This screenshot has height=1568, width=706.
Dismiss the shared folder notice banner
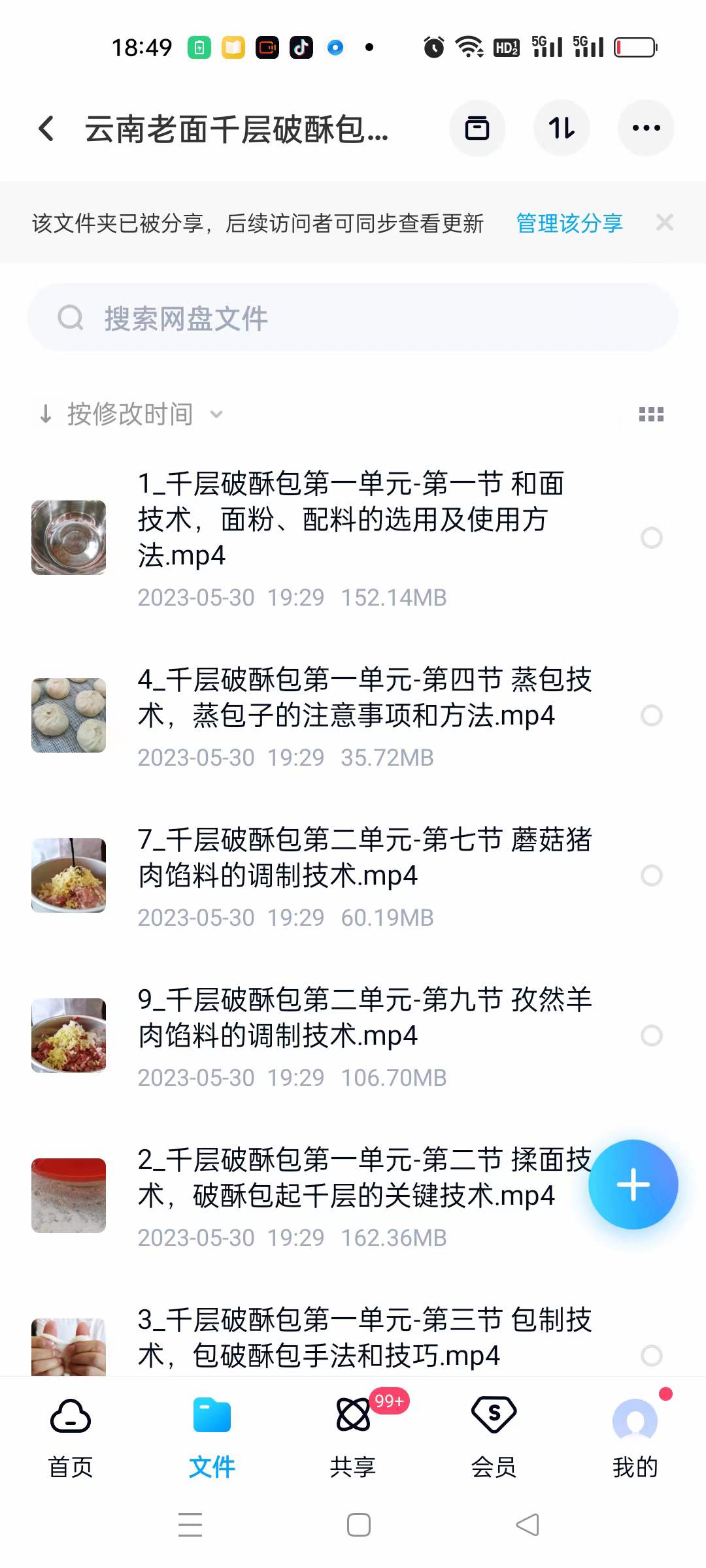[x=665, y=223]
